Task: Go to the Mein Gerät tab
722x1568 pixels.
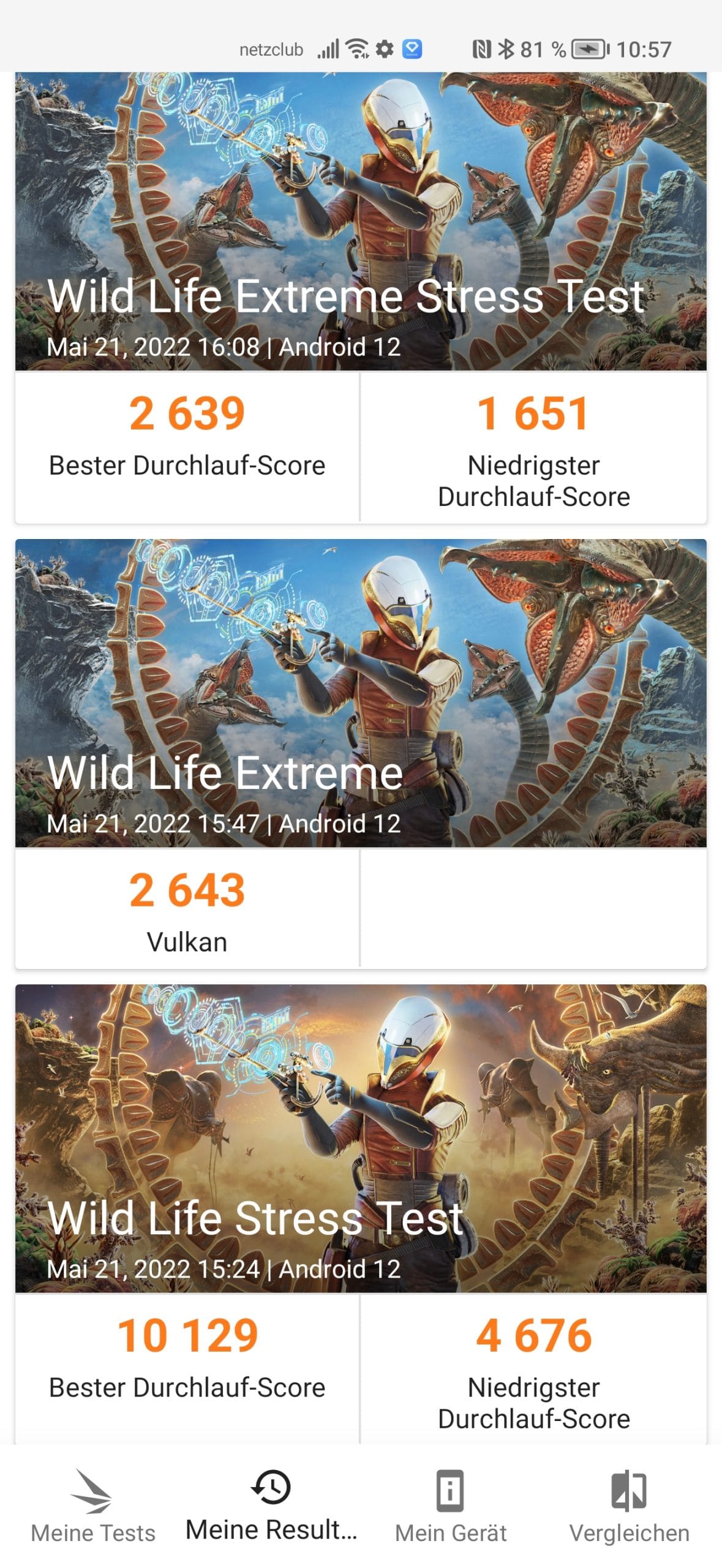Action: (451, 1507)
